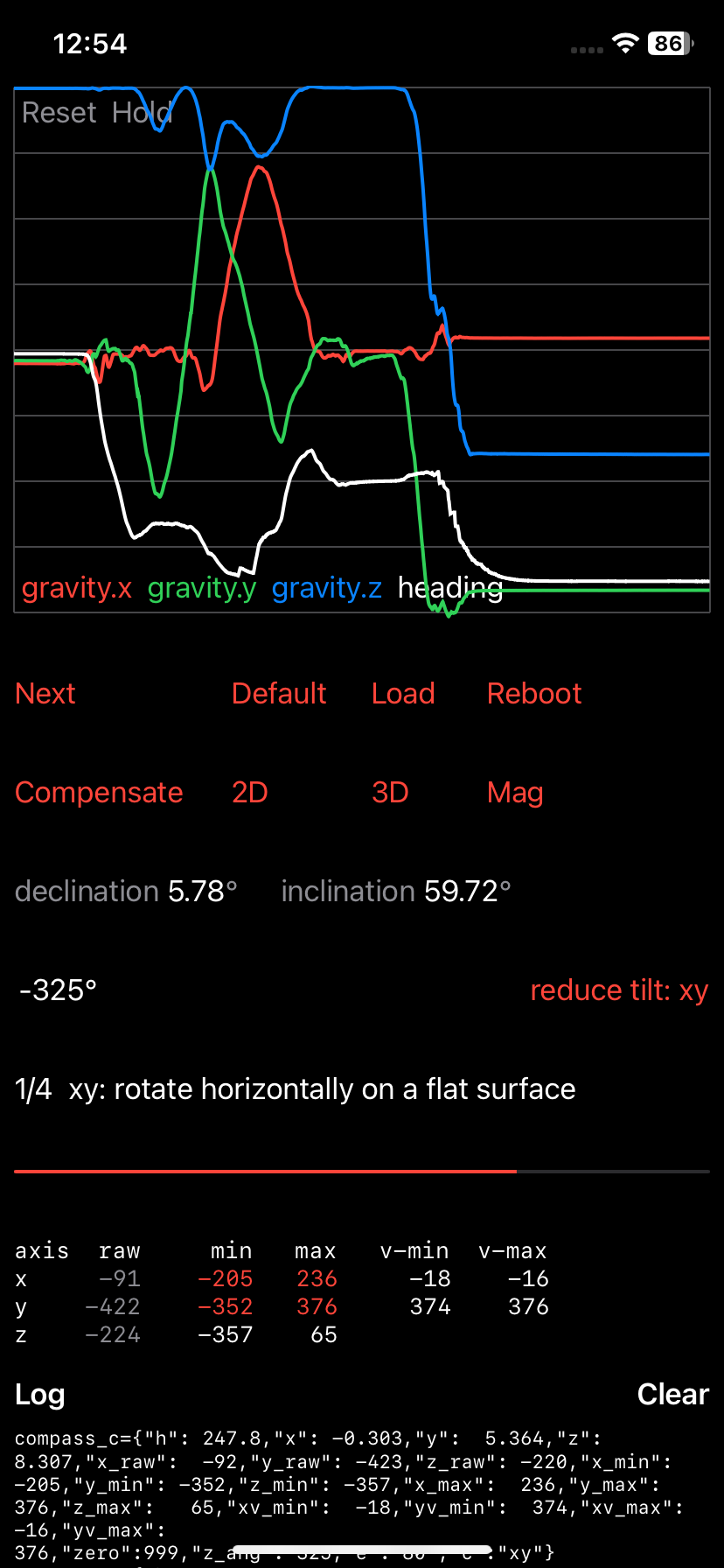Screen dimensions: 724x1568
Task: Choose 3D calibration
Action: (390, 793)
